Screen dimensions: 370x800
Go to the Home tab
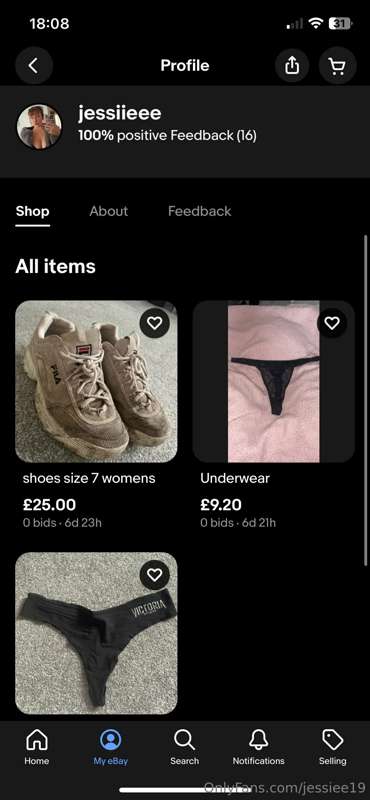click(x=37, y=746)
